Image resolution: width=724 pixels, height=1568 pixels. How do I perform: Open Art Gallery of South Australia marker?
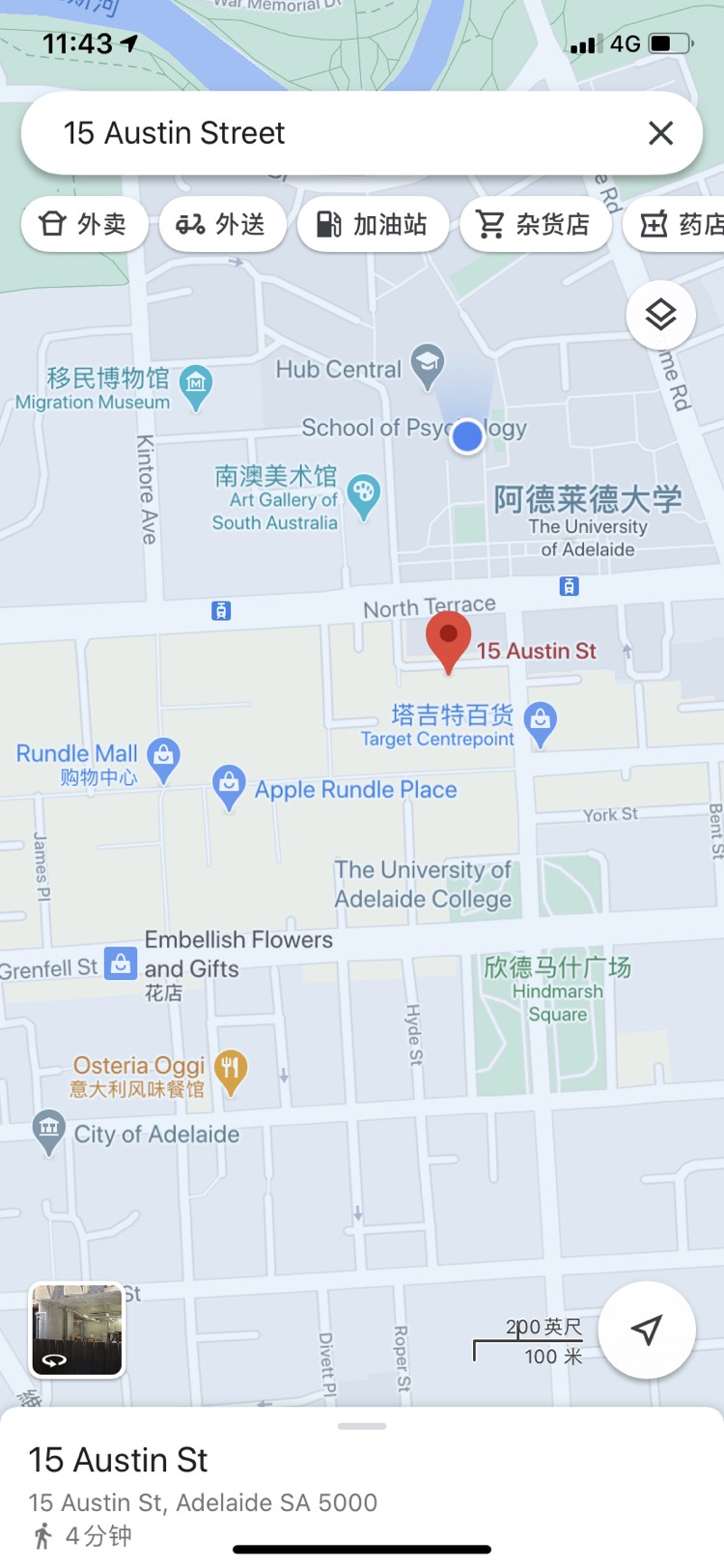pos(363,494)
